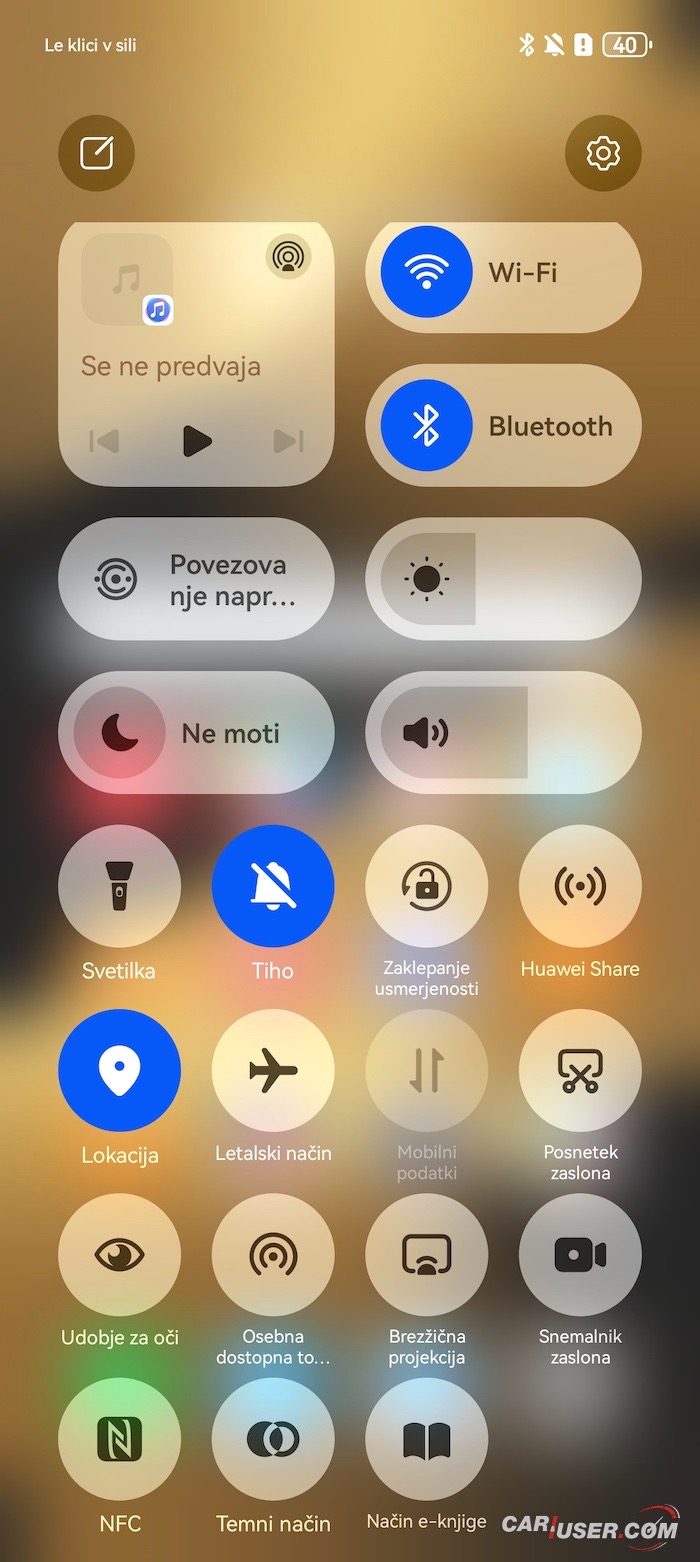Turn on the Svetilka flashlight
Screen dimensions: 700x1562
pos(120,886)
